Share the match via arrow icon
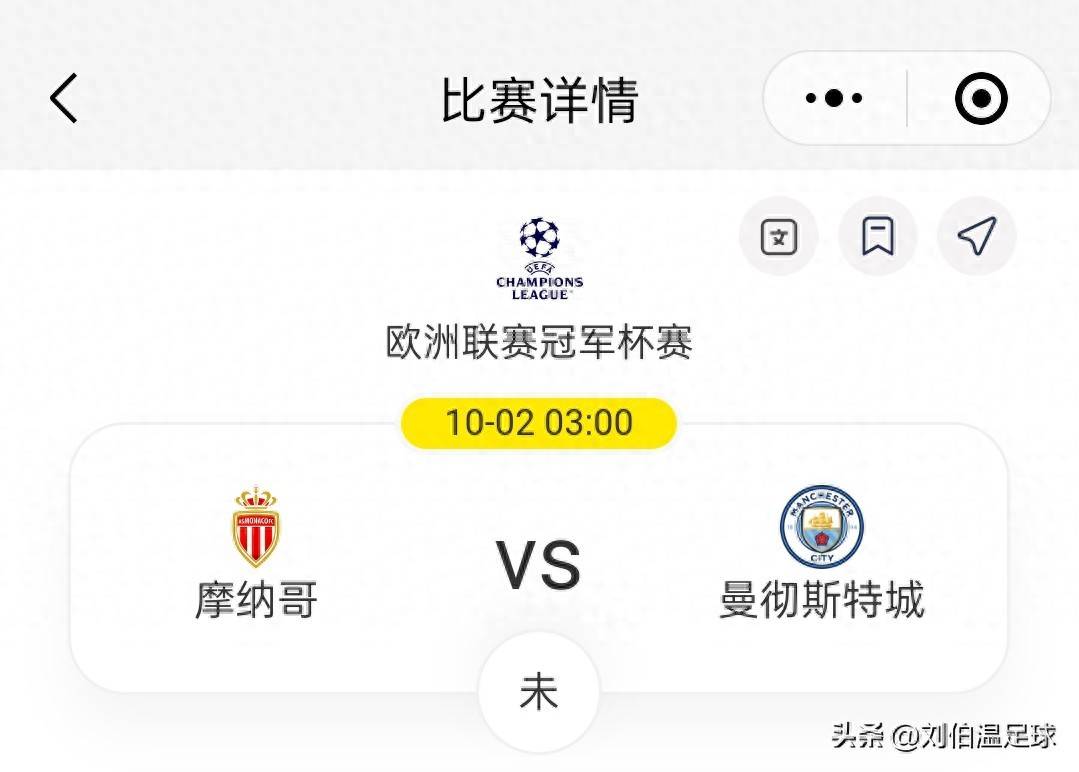Screen dimensions: 1079x772 tap(976, 237)
